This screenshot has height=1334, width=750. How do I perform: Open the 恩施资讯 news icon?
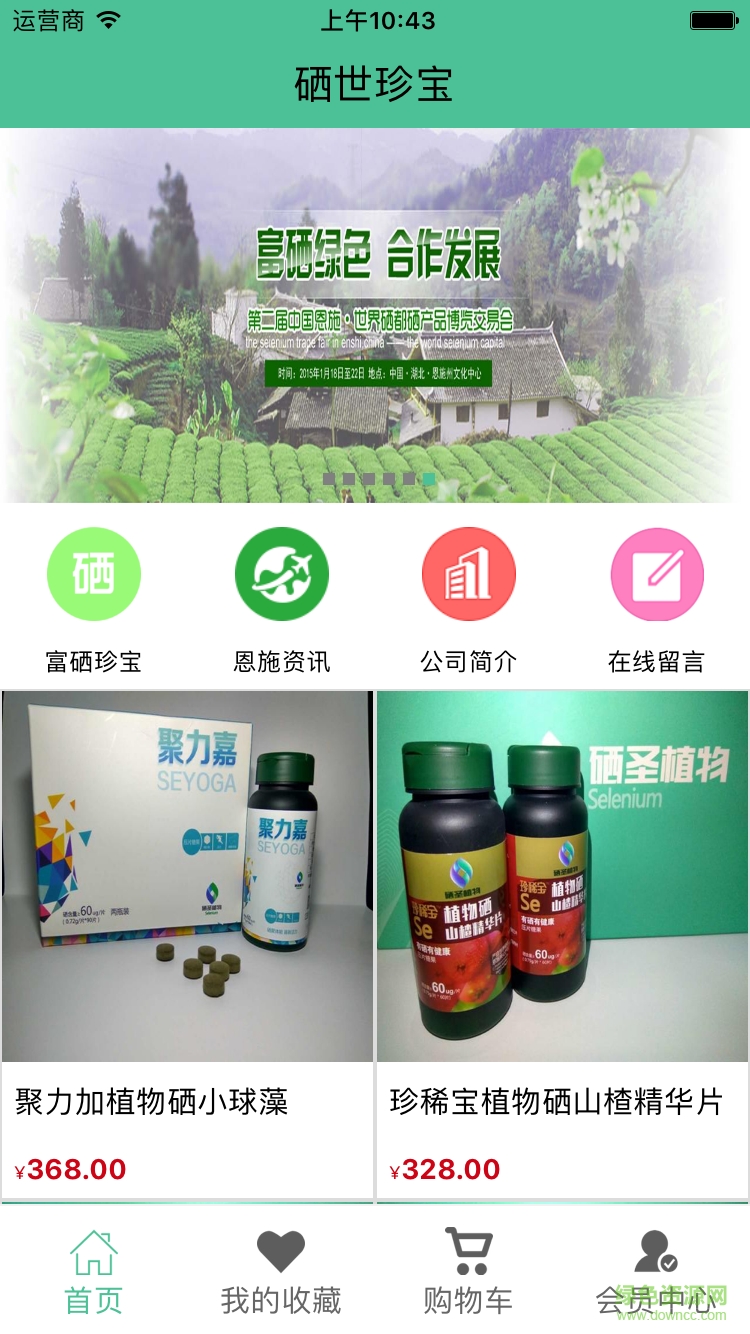coord(281,574)
